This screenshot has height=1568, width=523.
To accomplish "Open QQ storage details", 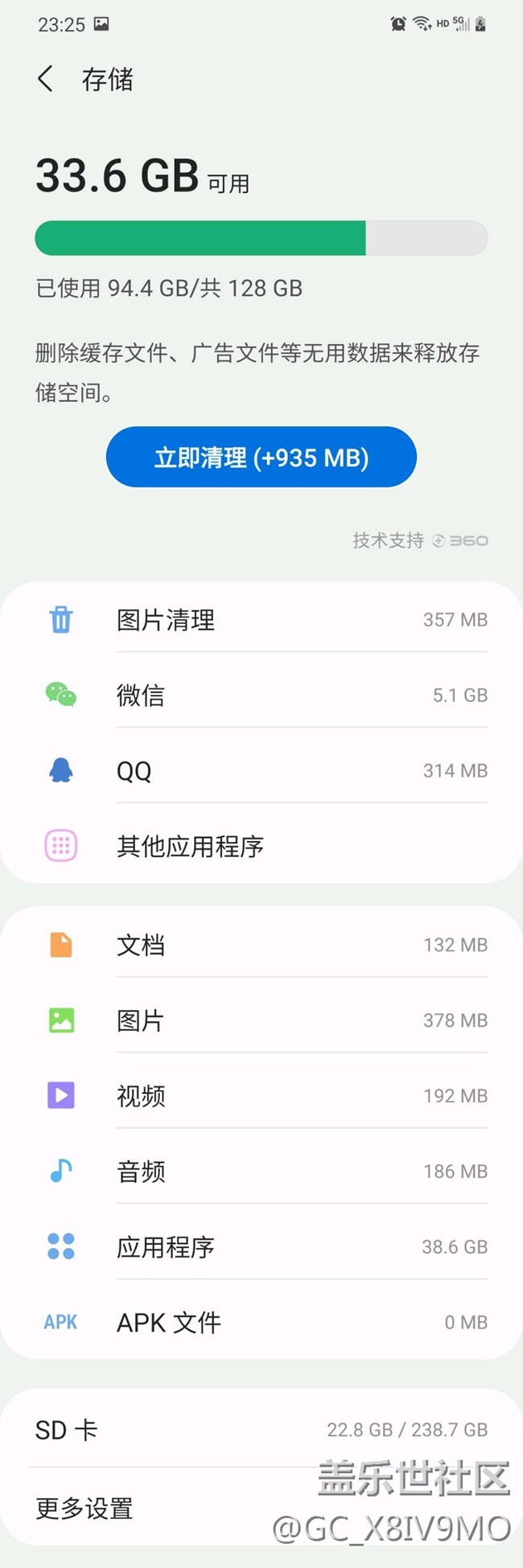I will (261, 771).
